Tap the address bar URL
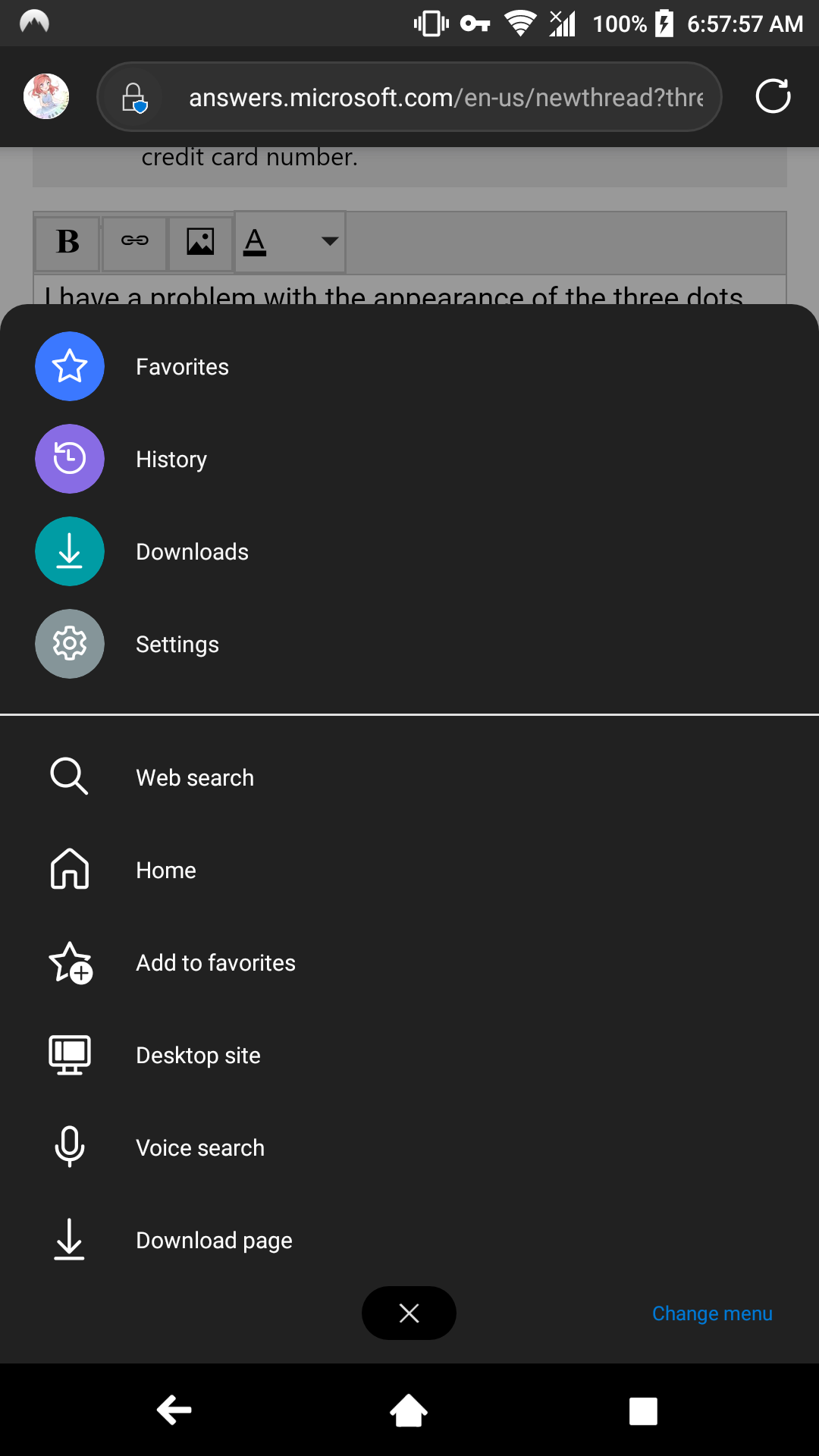The height and width of the screenshot is (1456, 819). pyautogui.click(x=446, y=98)
